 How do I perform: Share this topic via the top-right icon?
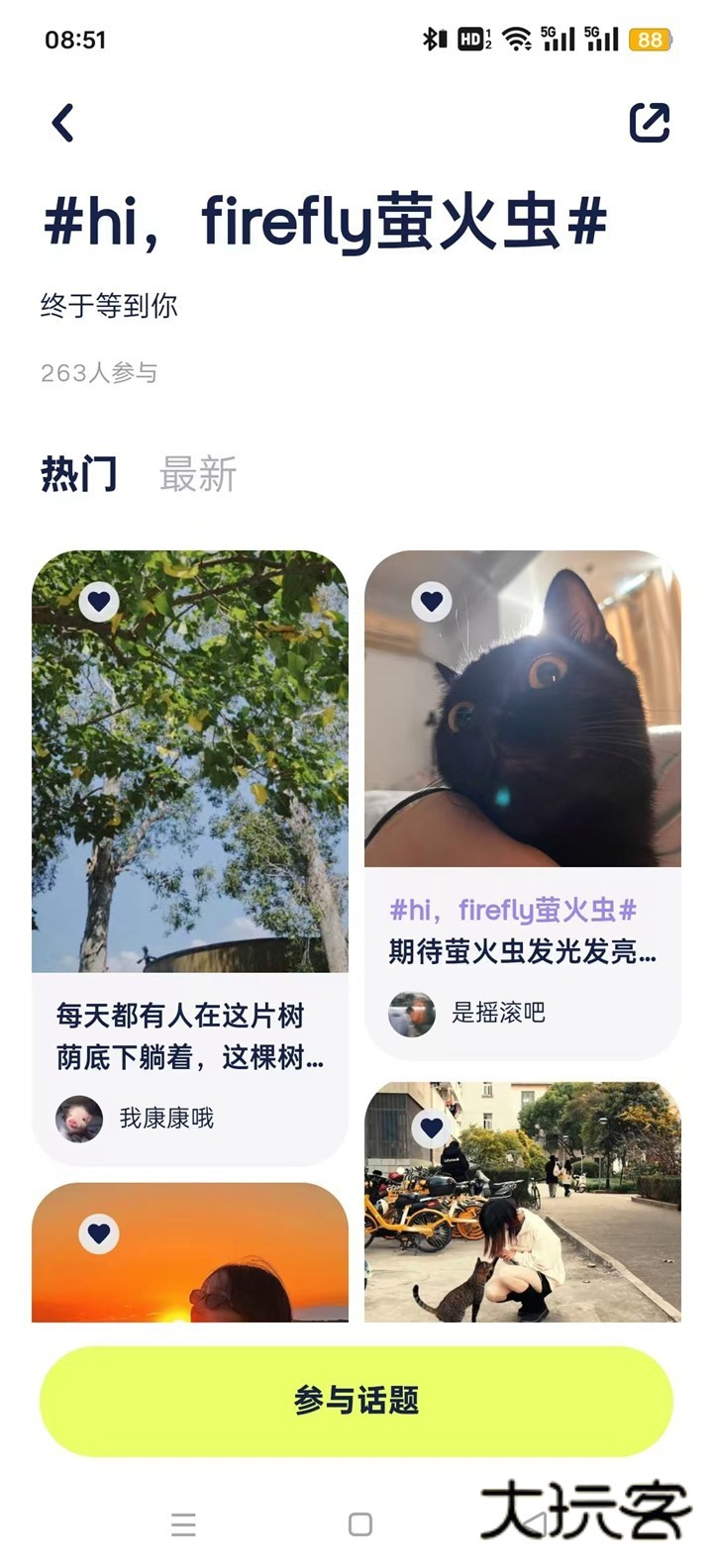click(650, 123)
